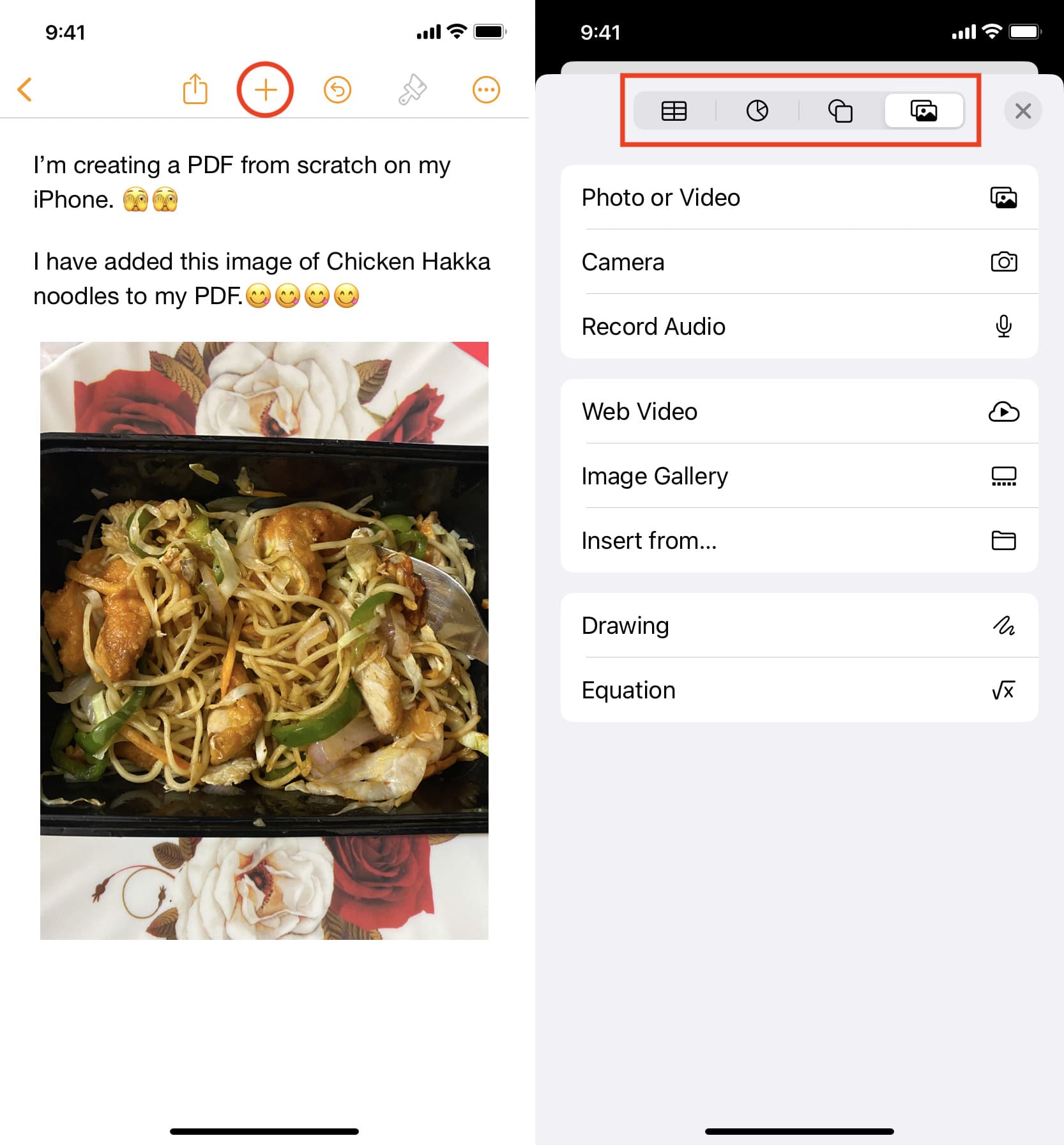Insert an Equation
1064x1145 pixels.
(799, 690)
